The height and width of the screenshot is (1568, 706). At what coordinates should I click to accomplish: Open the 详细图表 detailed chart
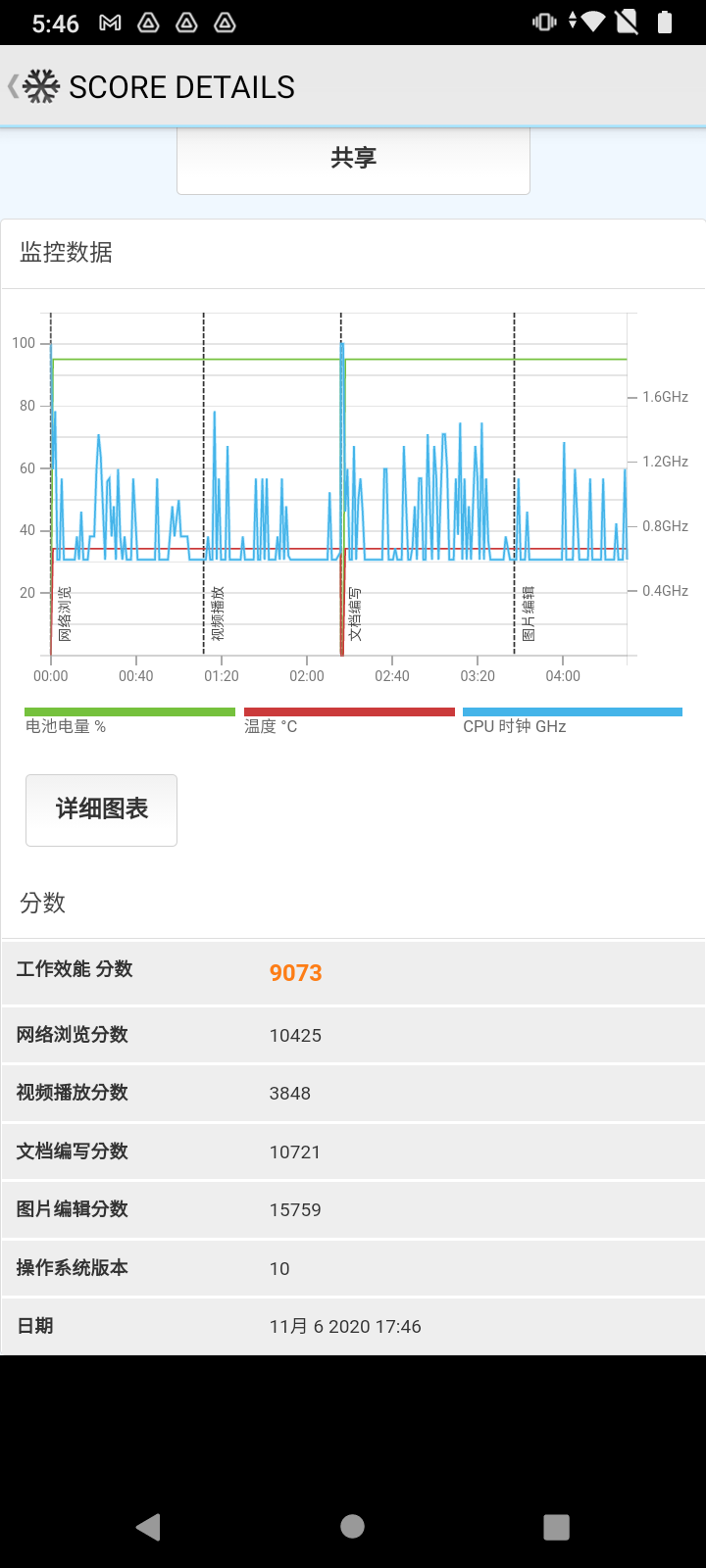[101, 809]
